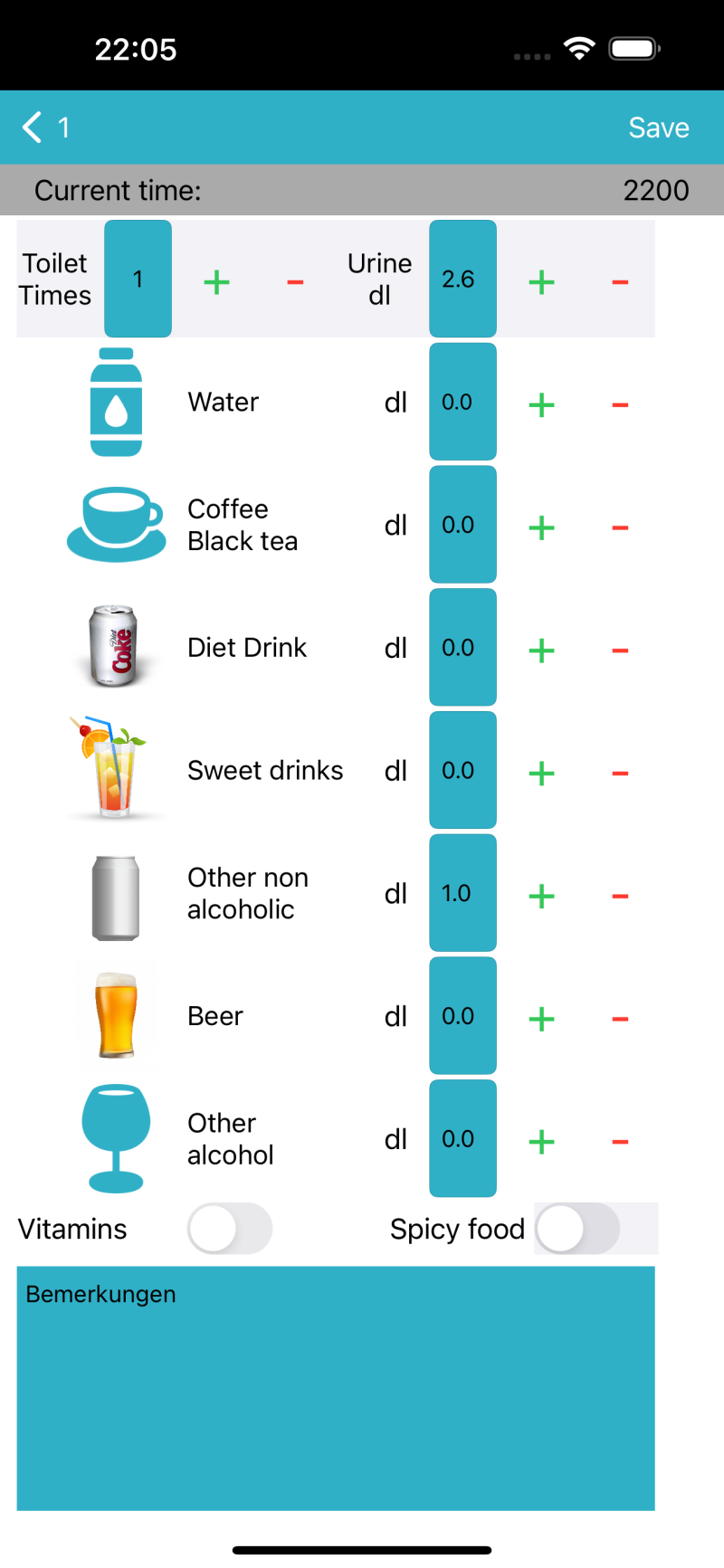The height and width of the screenshot is (1568, 724).
Task: Increase Other alcohol amount
Action: pyautogui.click(x=541, y=1142)
